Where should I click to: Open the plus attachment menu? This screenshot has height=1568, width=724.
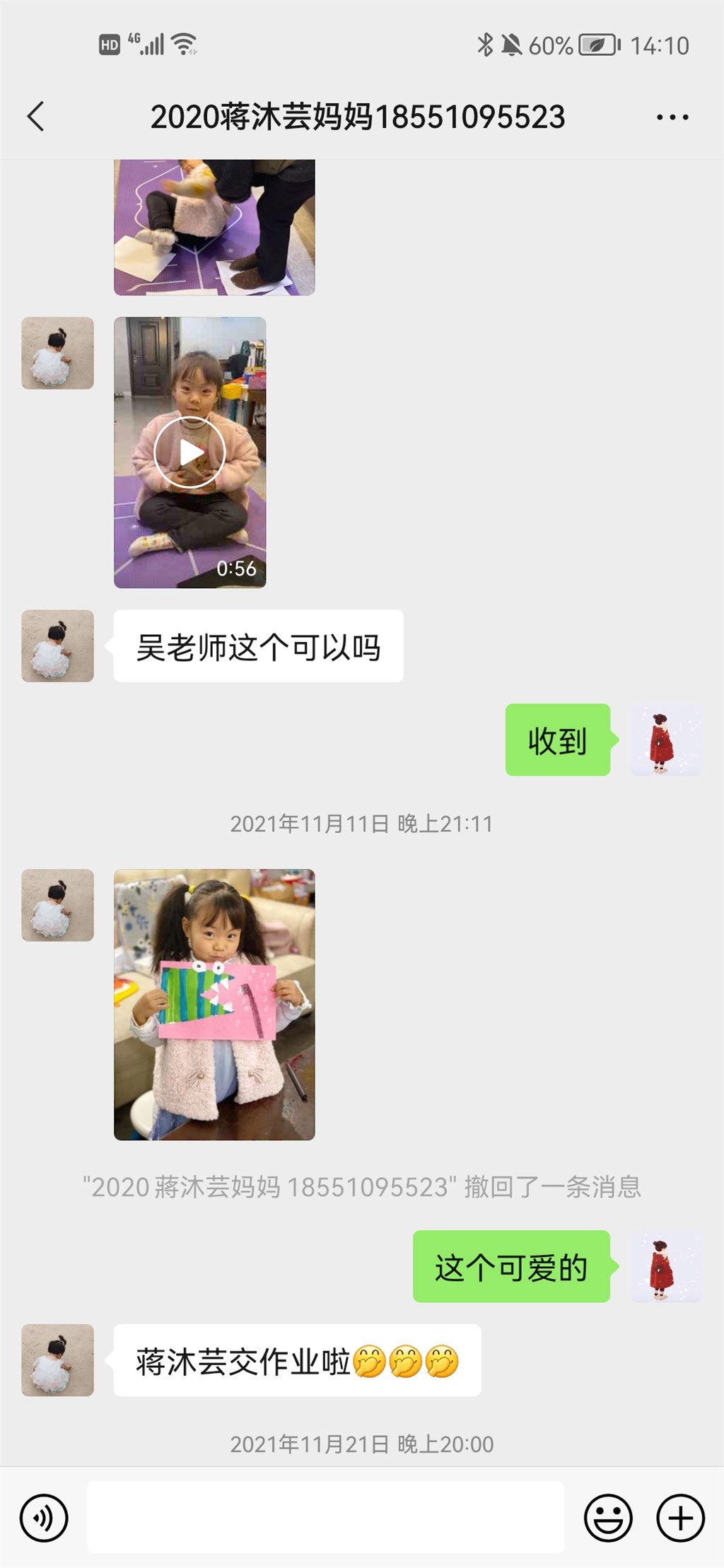(x=680, y=1517)
